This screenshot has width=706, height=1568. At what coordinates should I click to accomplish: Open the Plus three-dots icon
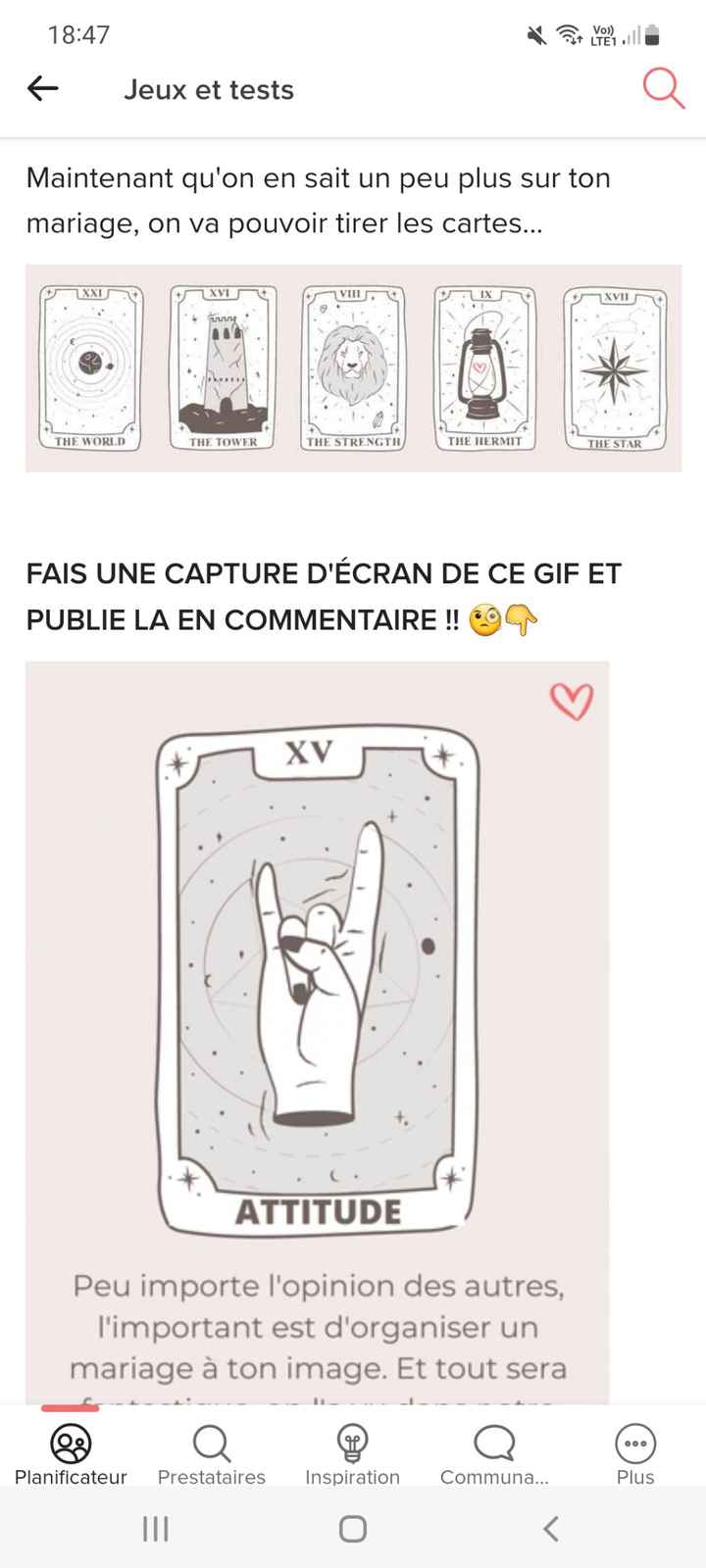pyautogui.click(x=634, y=1444)
